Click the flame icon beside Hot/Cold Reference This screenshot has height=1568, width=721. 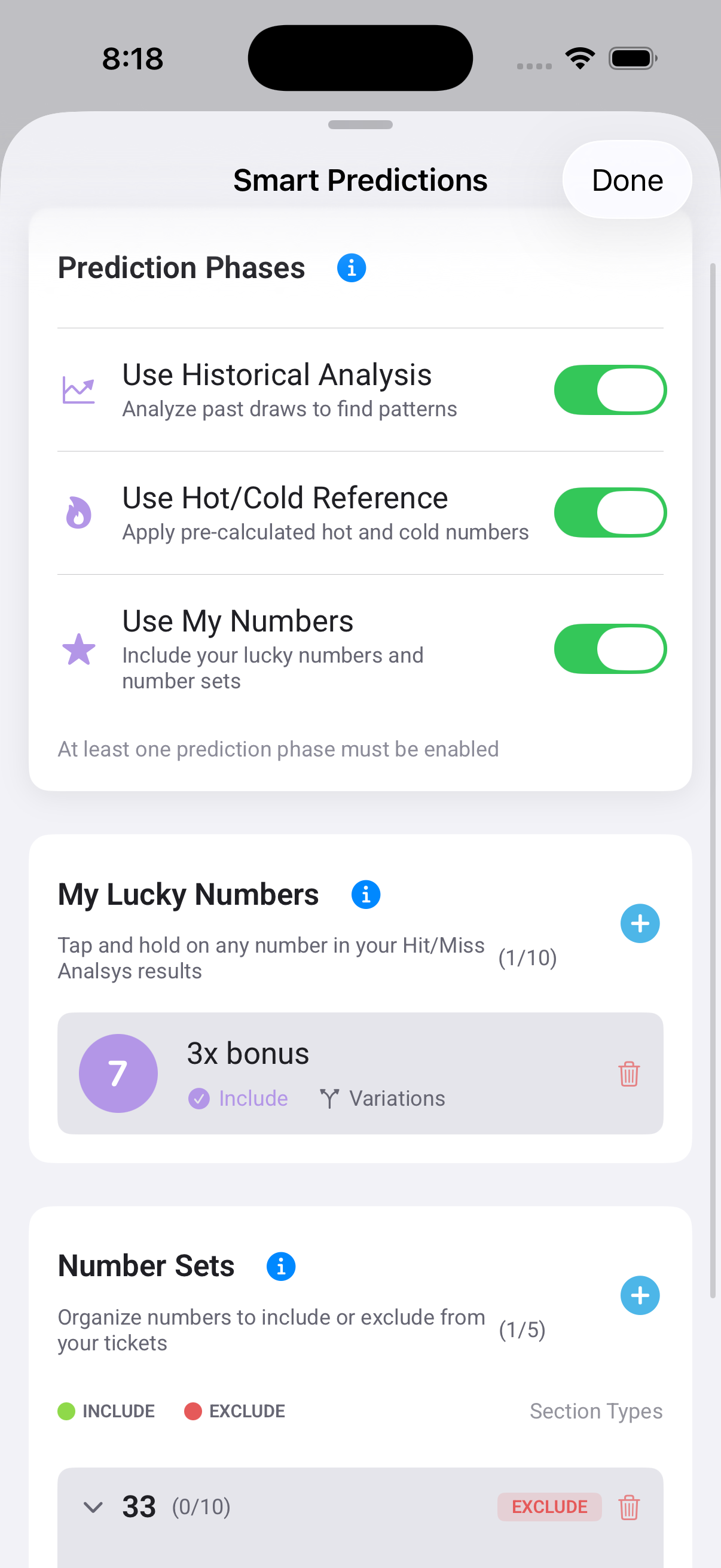[78, 513]
